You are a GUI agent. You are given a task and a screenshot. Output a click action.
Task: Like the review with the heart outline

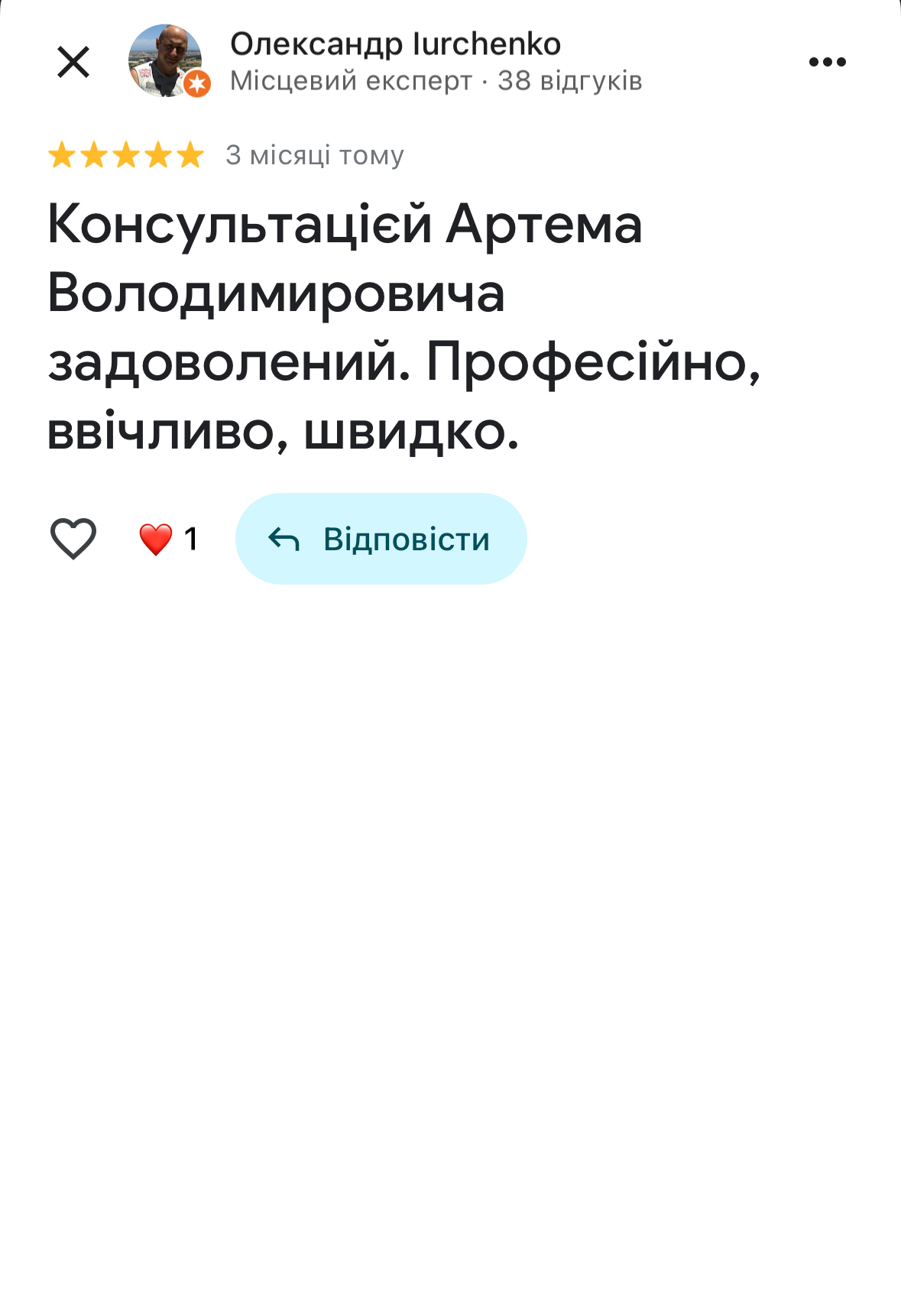[x=73, y=539]
